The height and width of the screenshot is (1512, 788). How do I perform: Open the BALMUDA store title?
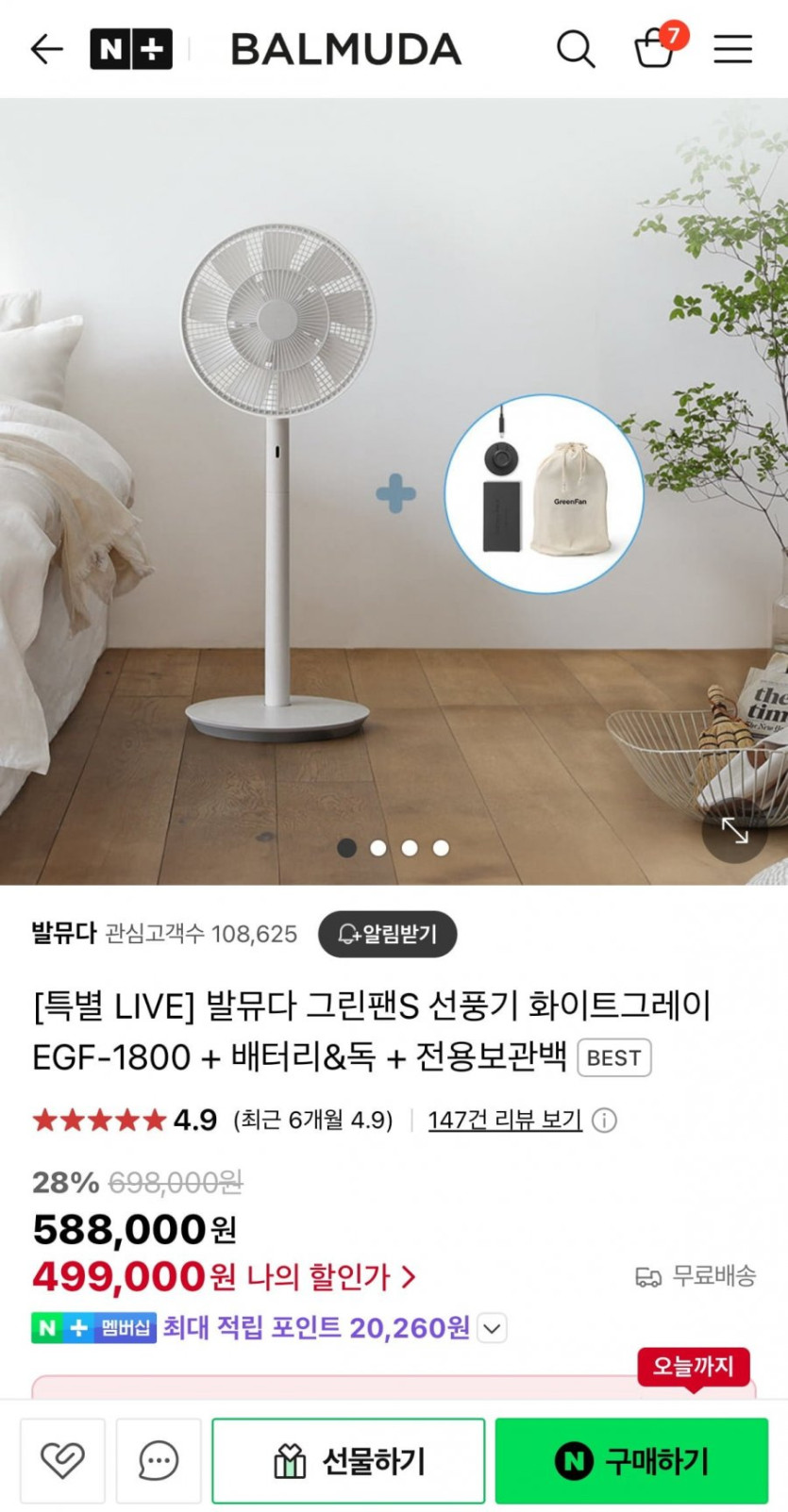346,49
